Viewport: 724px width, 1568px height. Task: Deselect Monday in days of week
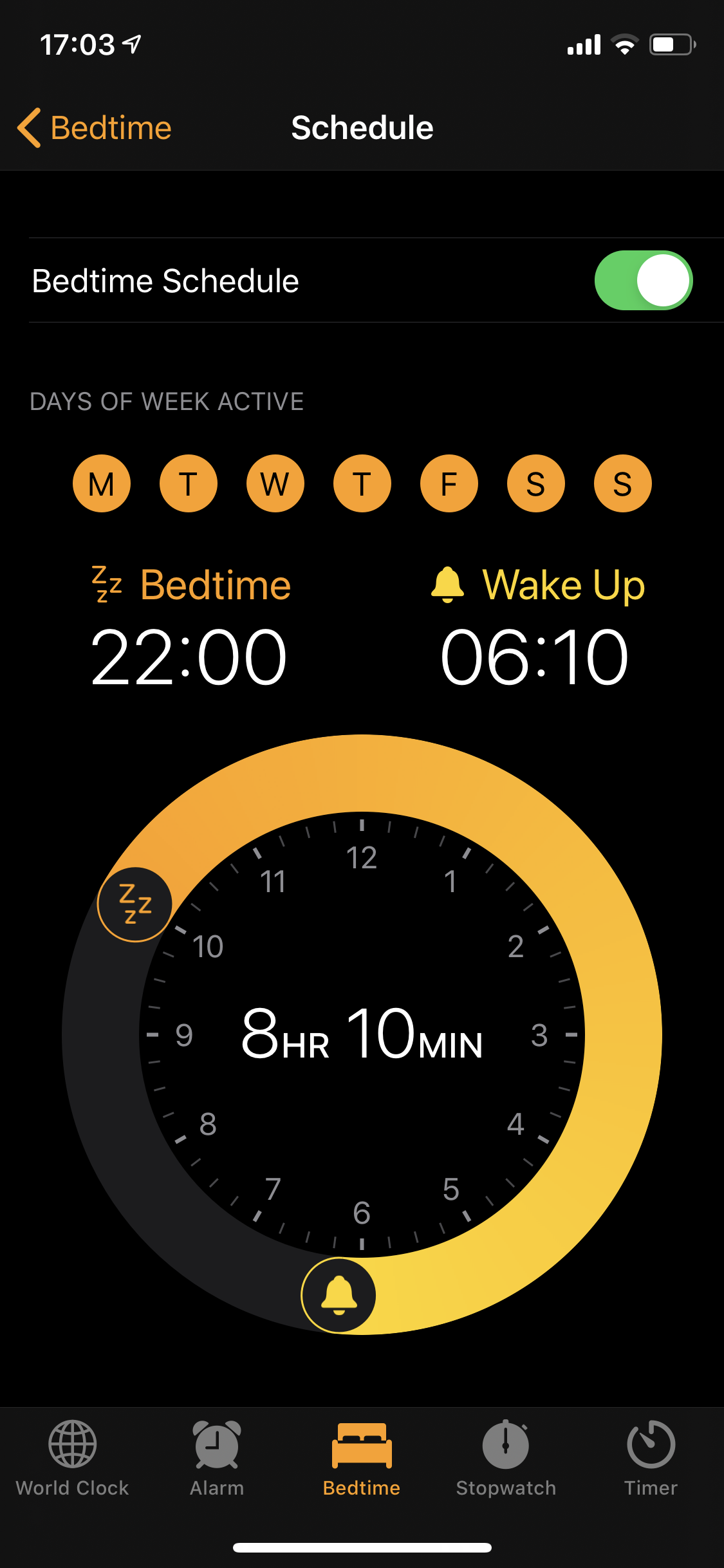pyautogui.click(x=102, y=483)
